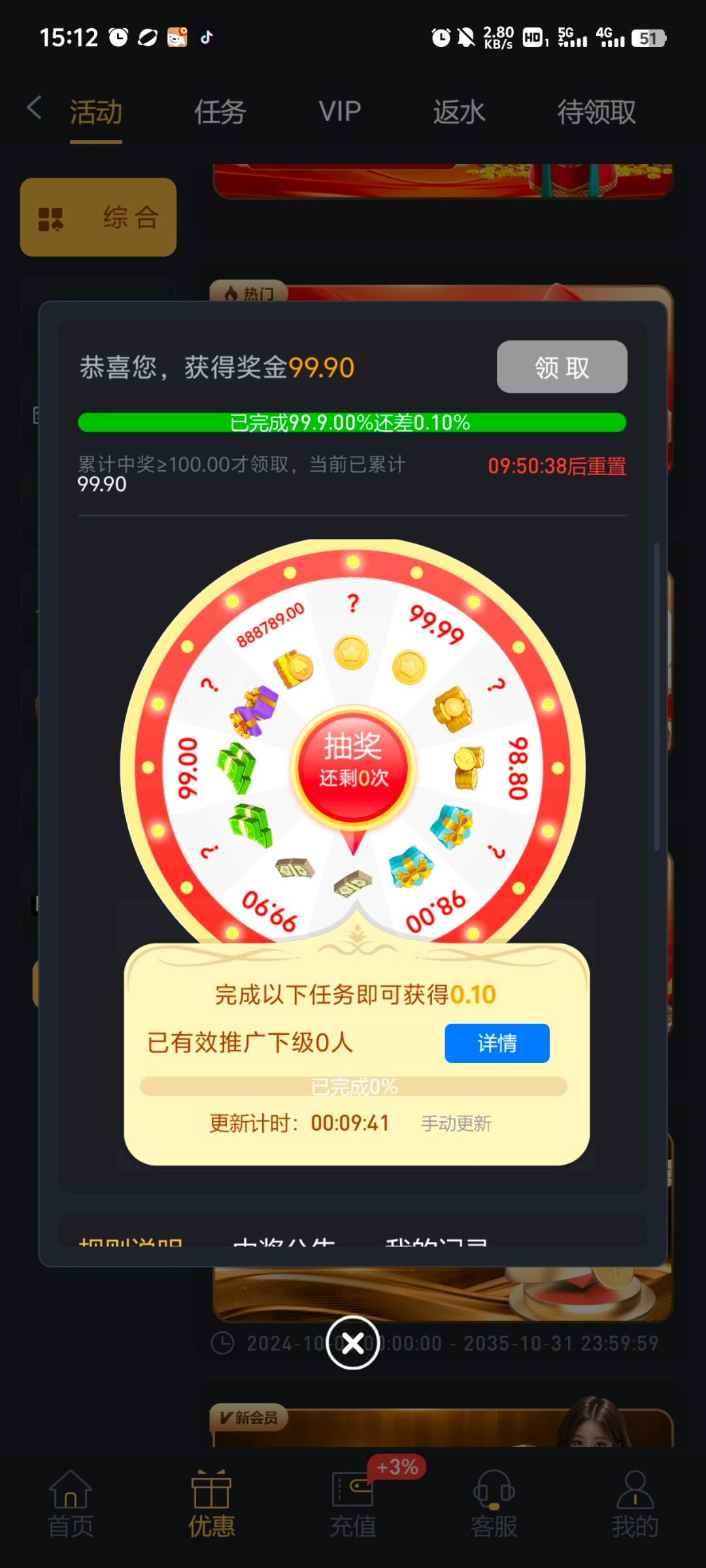Open the 待领取 tab

pos(596,112)
